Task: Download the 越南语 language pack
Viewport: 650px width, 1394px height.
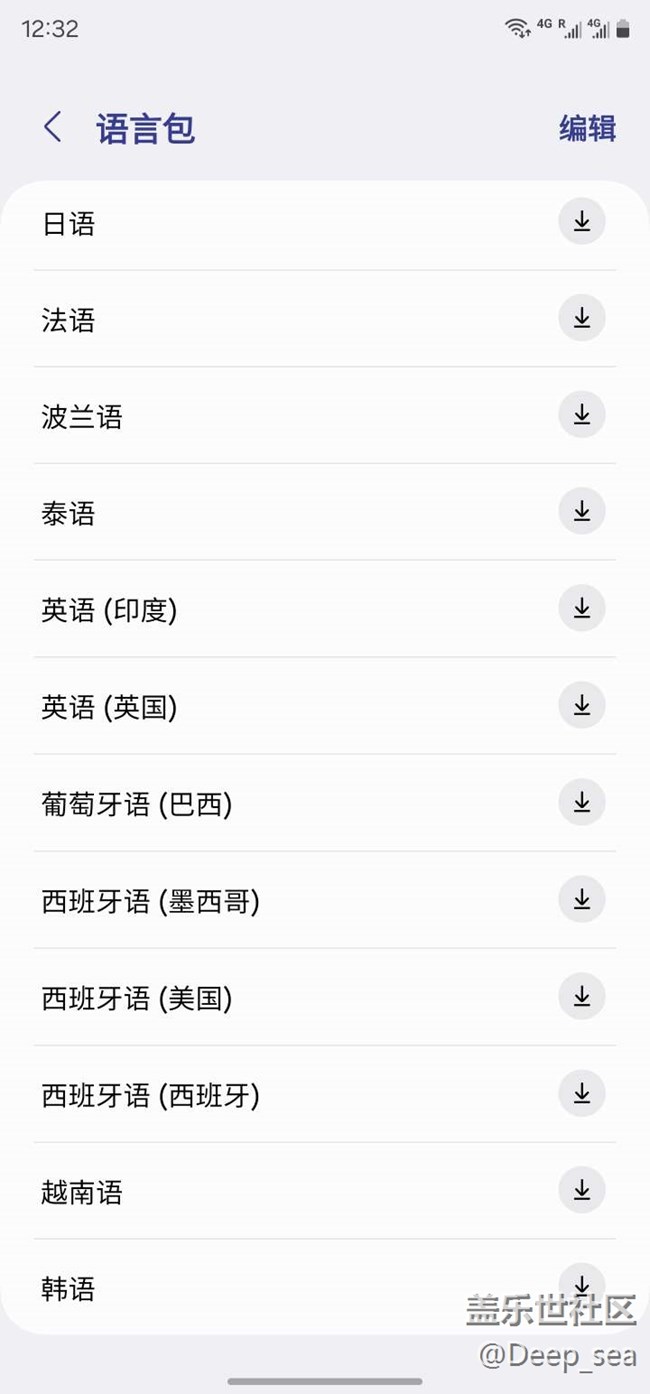Action: click(x=582, y=1191)
